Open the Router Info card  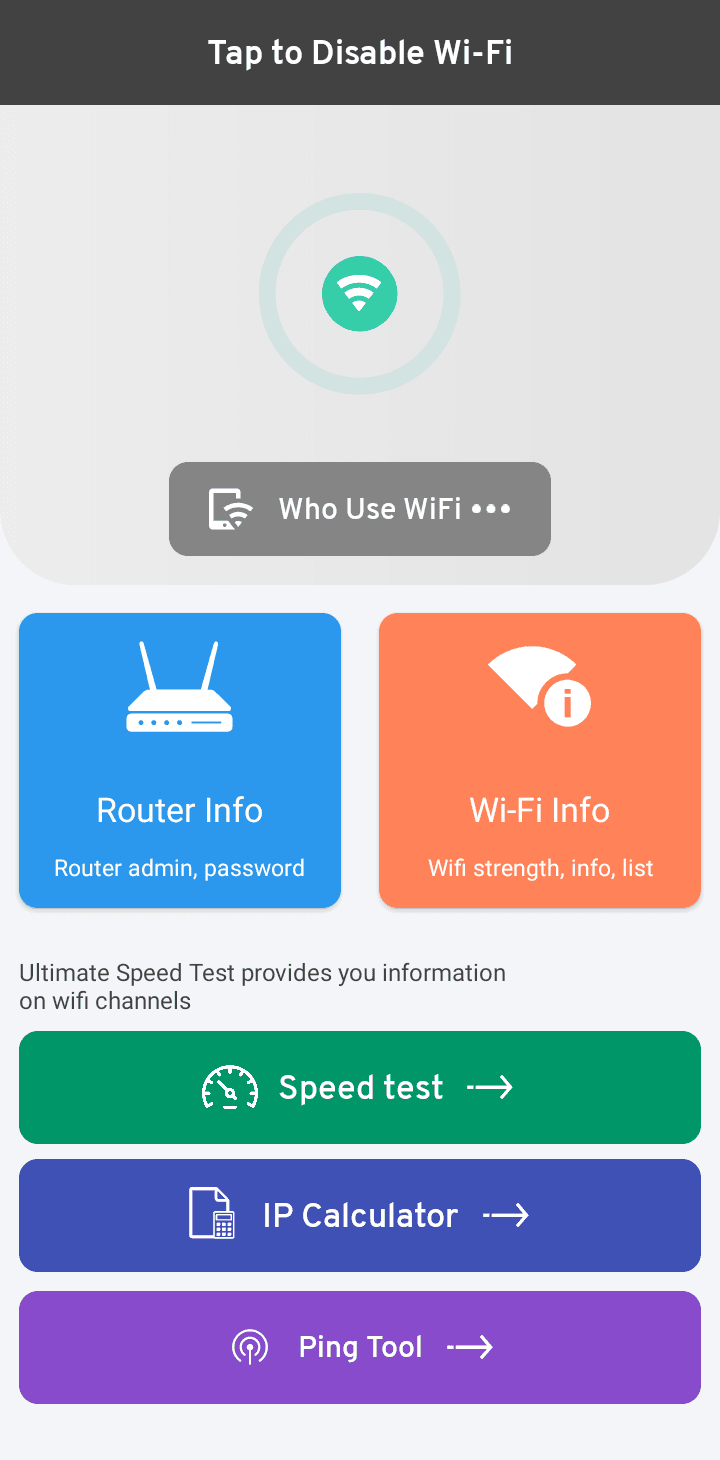pyautogui.click(x=180, y=760)
